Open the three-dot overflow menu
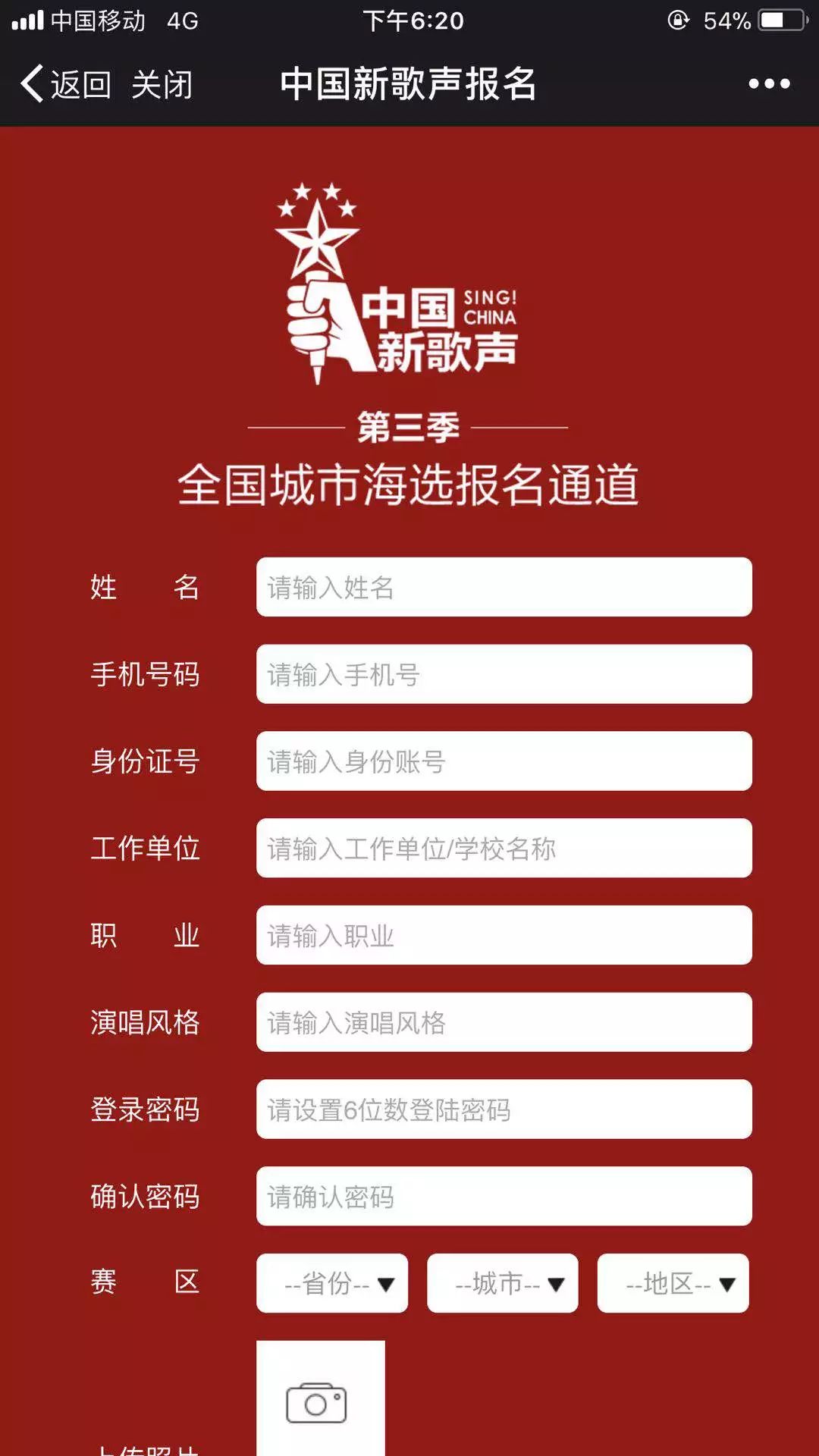The height and width of the screenshot is (1456, 819). pos(769,84)
